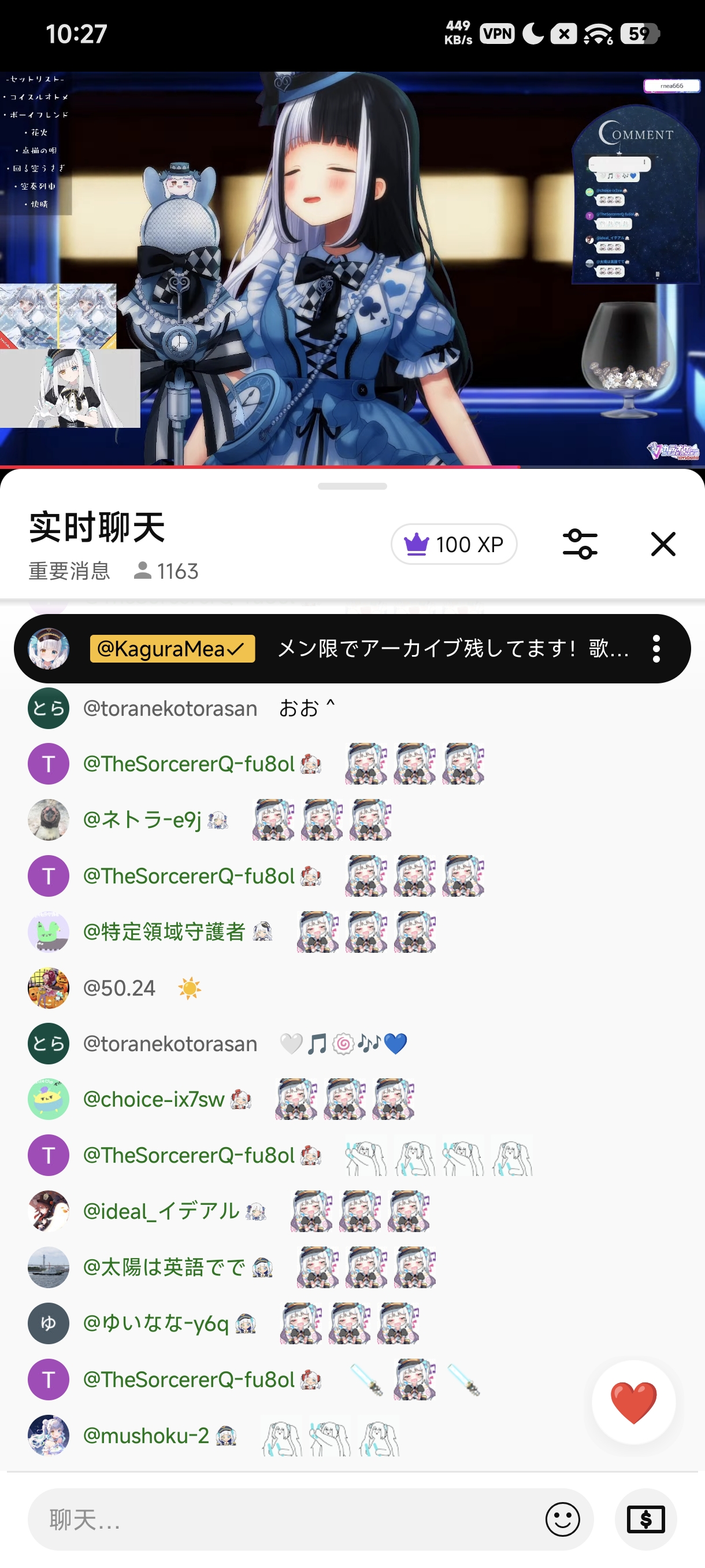Screen dimensions: 705x1568
Task: Open the Super Chat dollar button
Action: [x=645, y=1519]
